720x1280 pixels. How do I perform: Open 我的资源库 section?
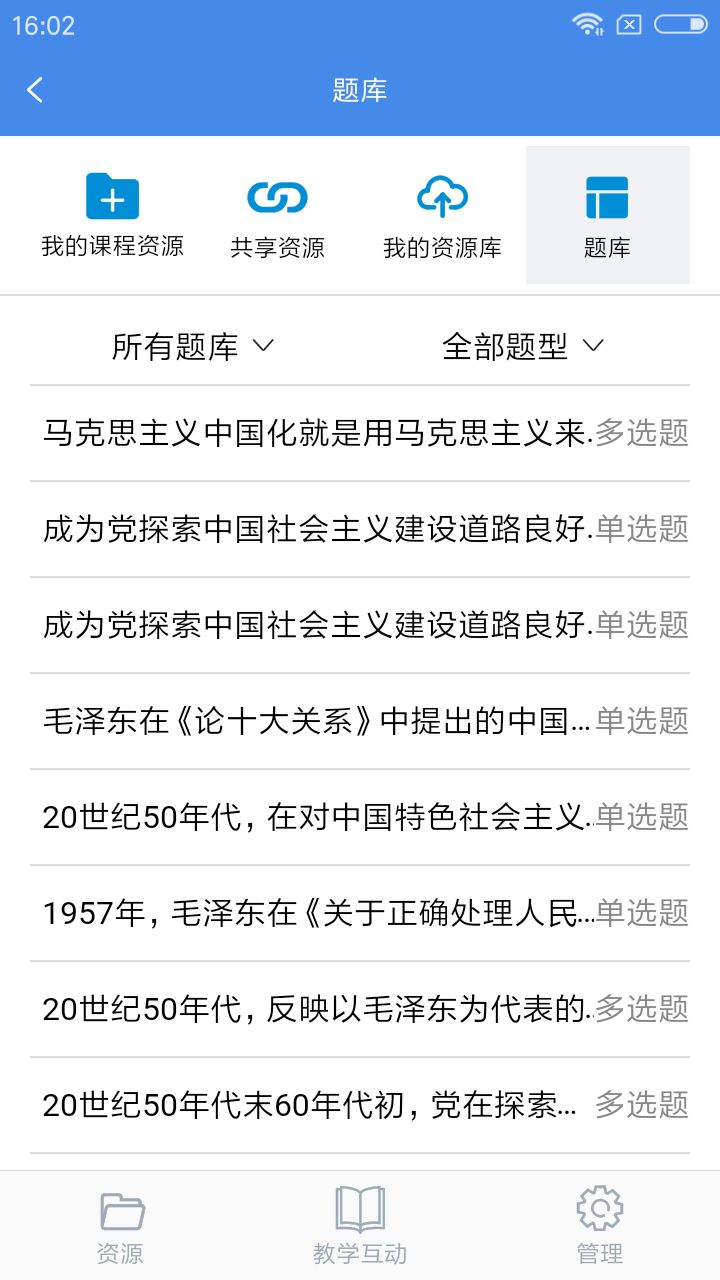pyautogui.click(x=442, y=215)
